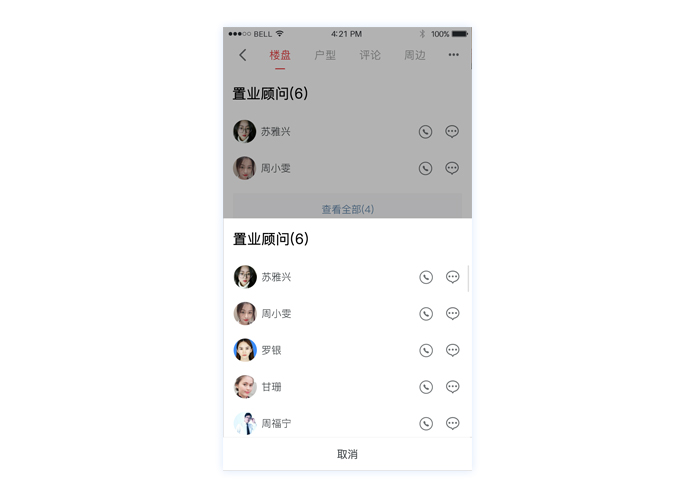
Task: Switch to the 周边 tab
Action: 414,55
